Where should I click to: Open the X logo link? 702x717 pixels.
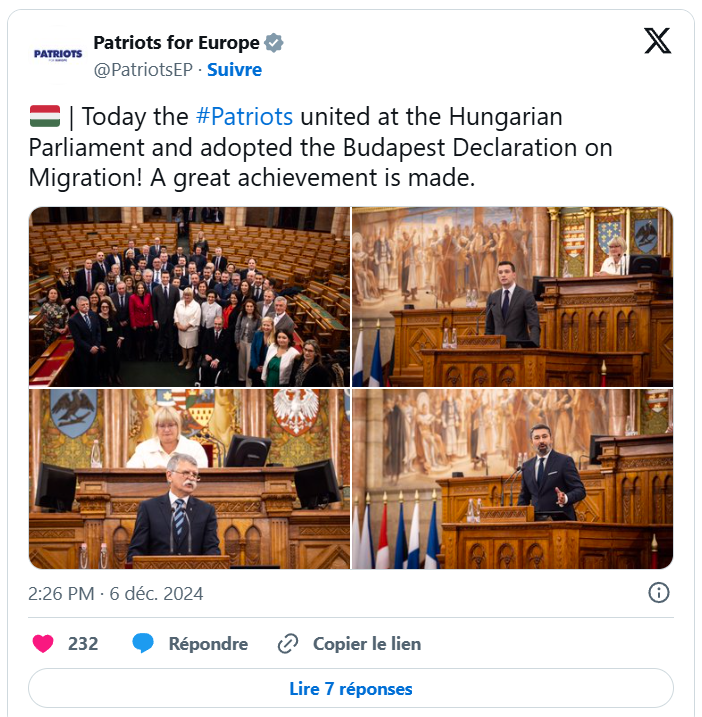coord(657,42)
